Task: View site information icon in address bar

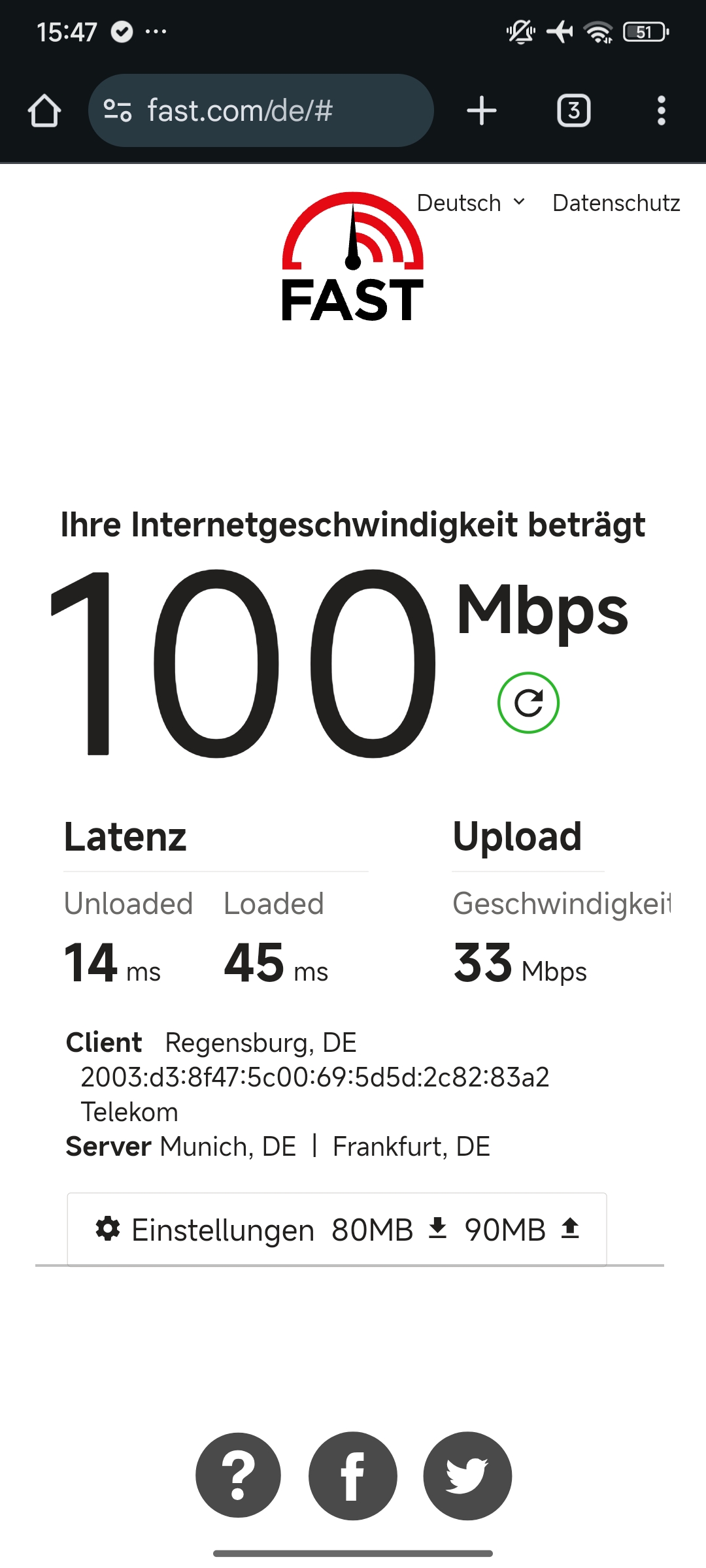Action: point(118,110)
